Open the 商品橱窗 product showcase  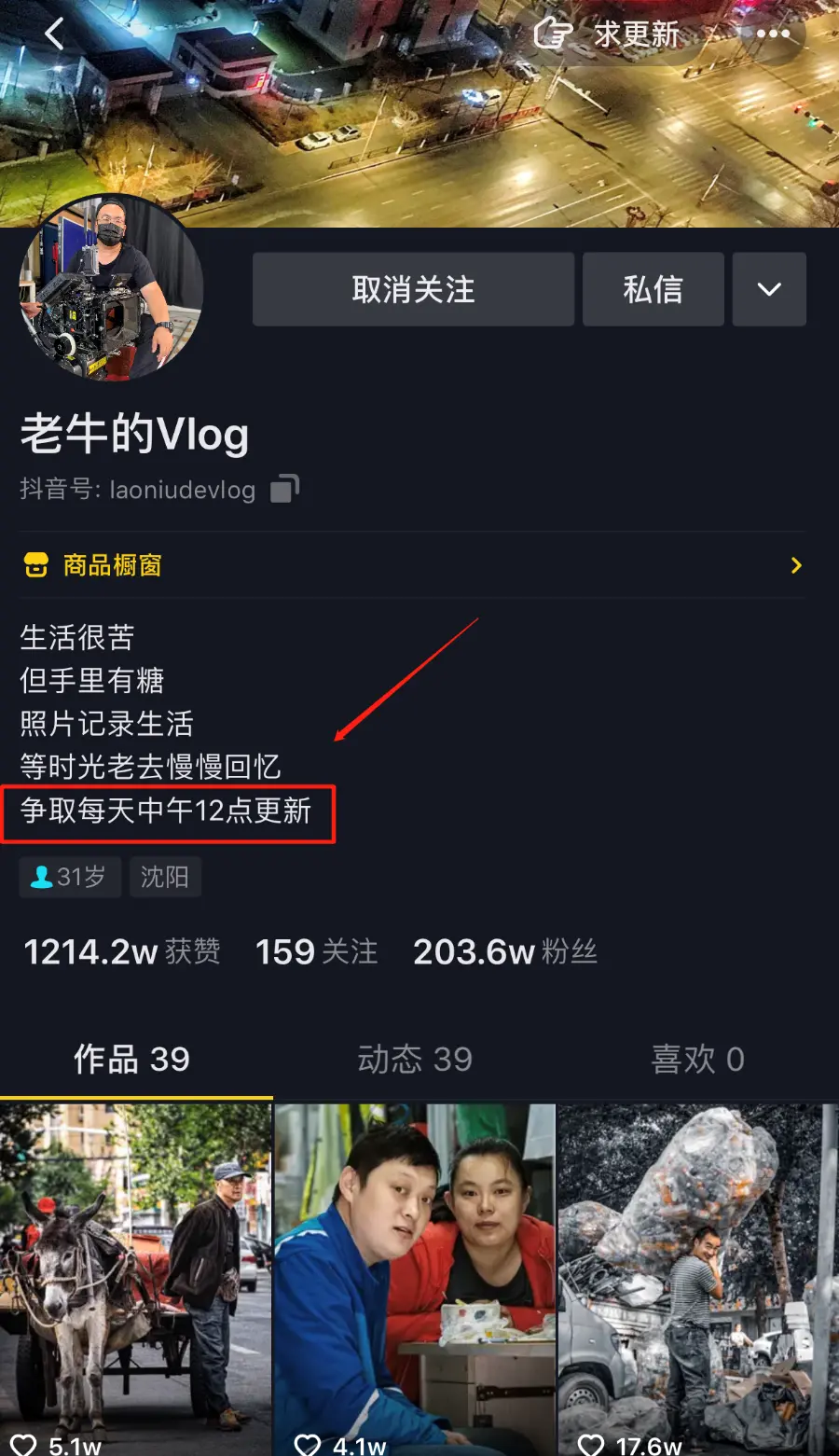[x=412, y=565]
